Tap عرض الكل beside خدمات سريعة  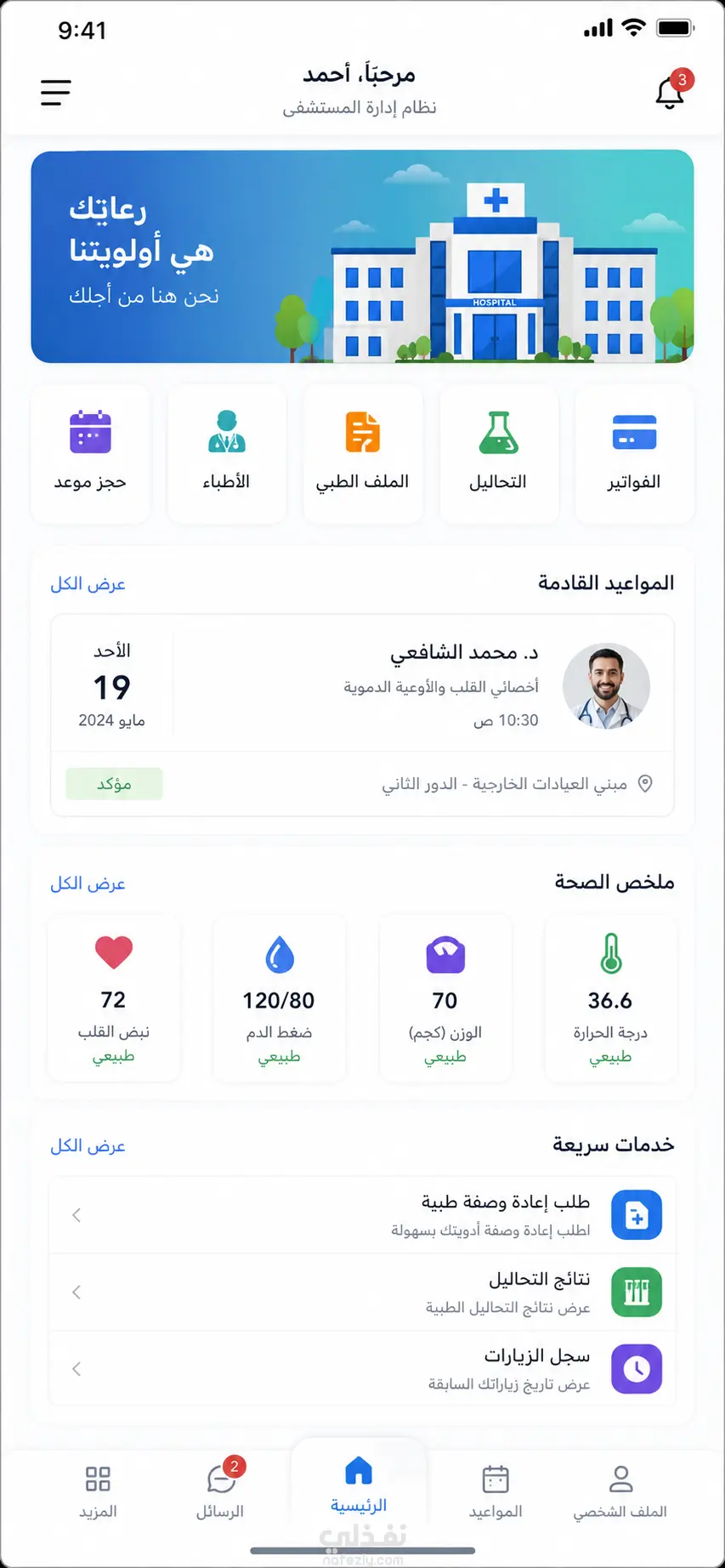point(88,1145)
